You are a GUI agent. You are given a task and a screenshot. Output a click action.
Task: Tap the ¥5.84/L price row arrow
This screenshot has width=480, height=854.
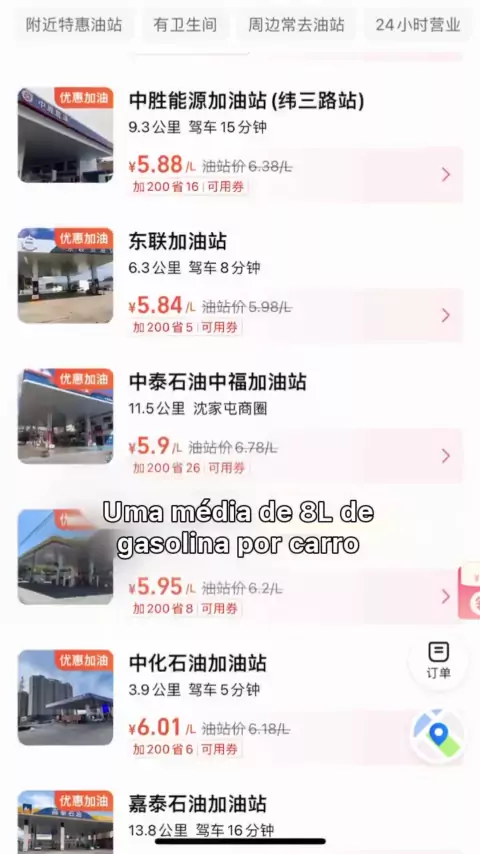446,315
